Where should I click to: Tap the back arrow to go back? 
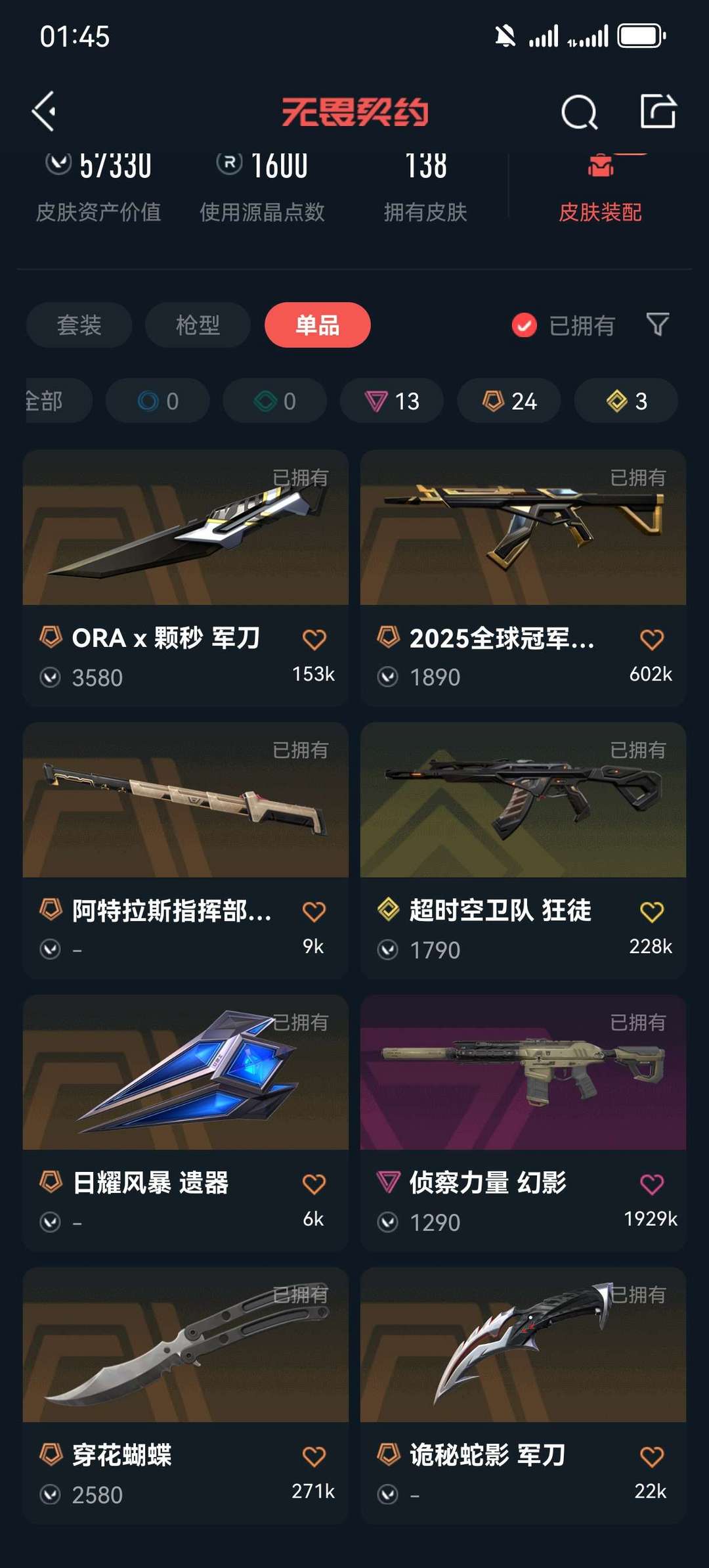coord(46,112)
